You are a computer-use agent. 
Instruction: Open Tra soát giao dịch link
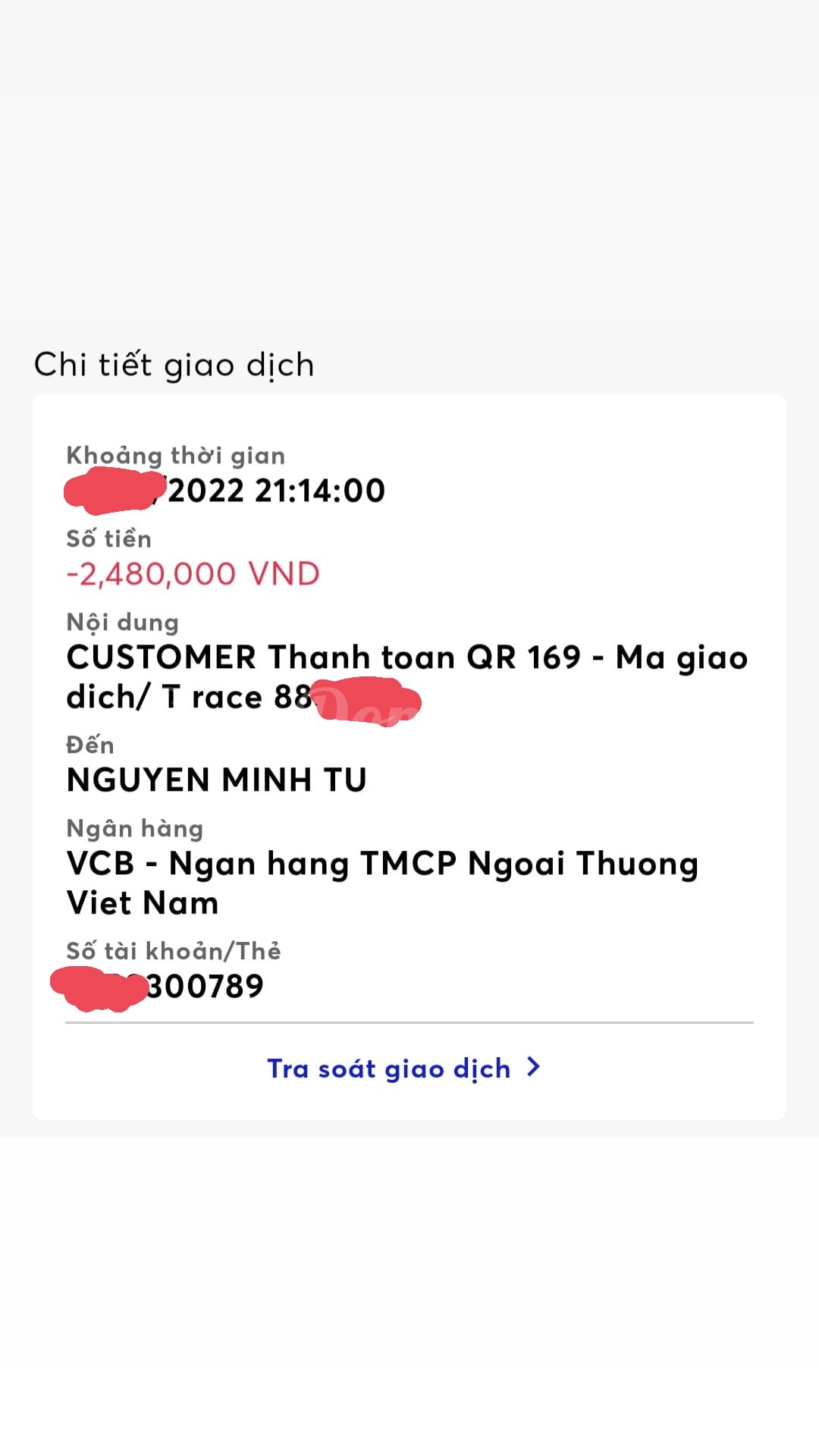pyautogui.click(x=403, y=1068)
